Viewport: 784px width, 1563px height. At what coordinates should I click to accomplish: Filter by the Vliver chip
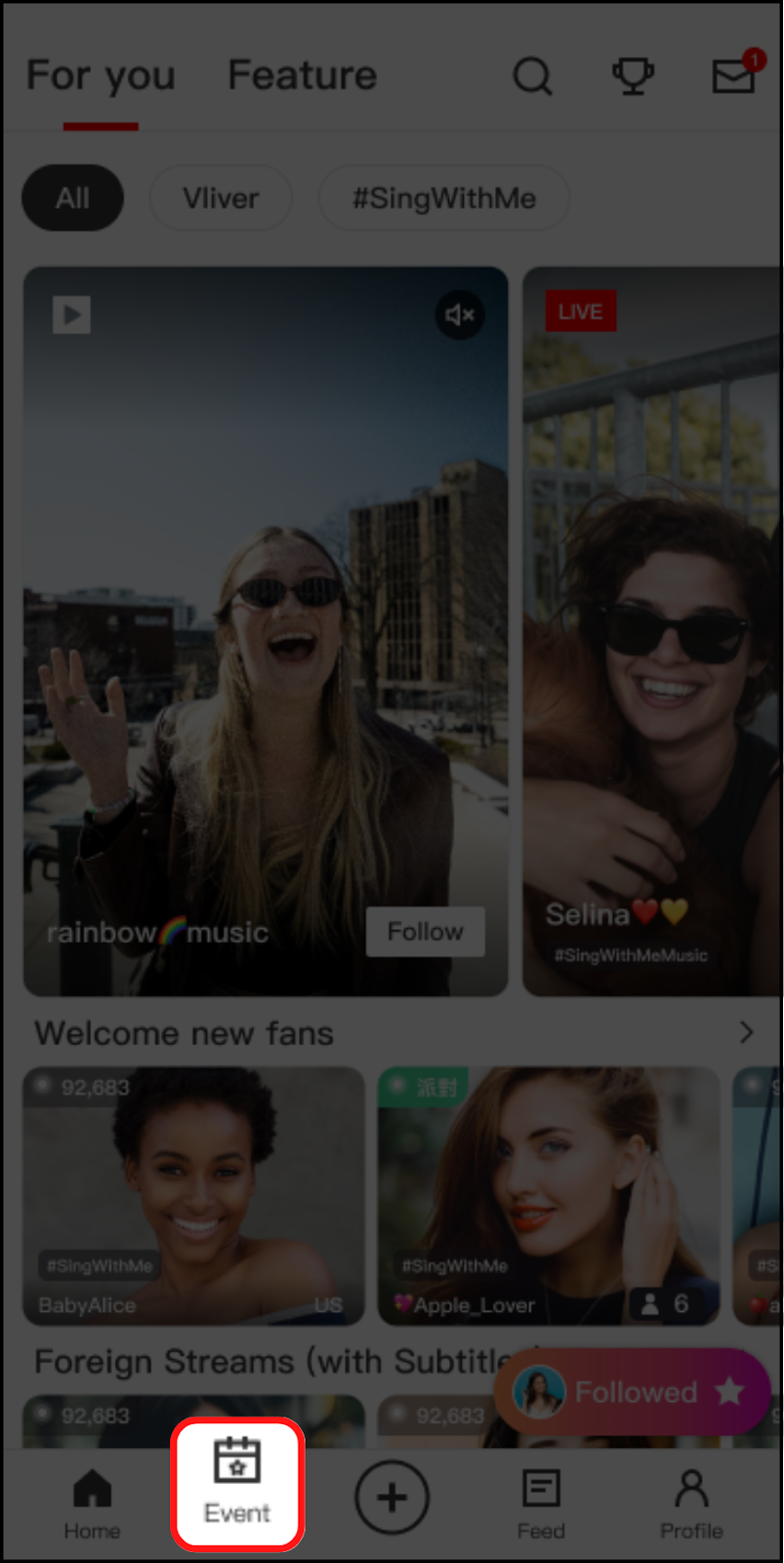coord(221,198)
